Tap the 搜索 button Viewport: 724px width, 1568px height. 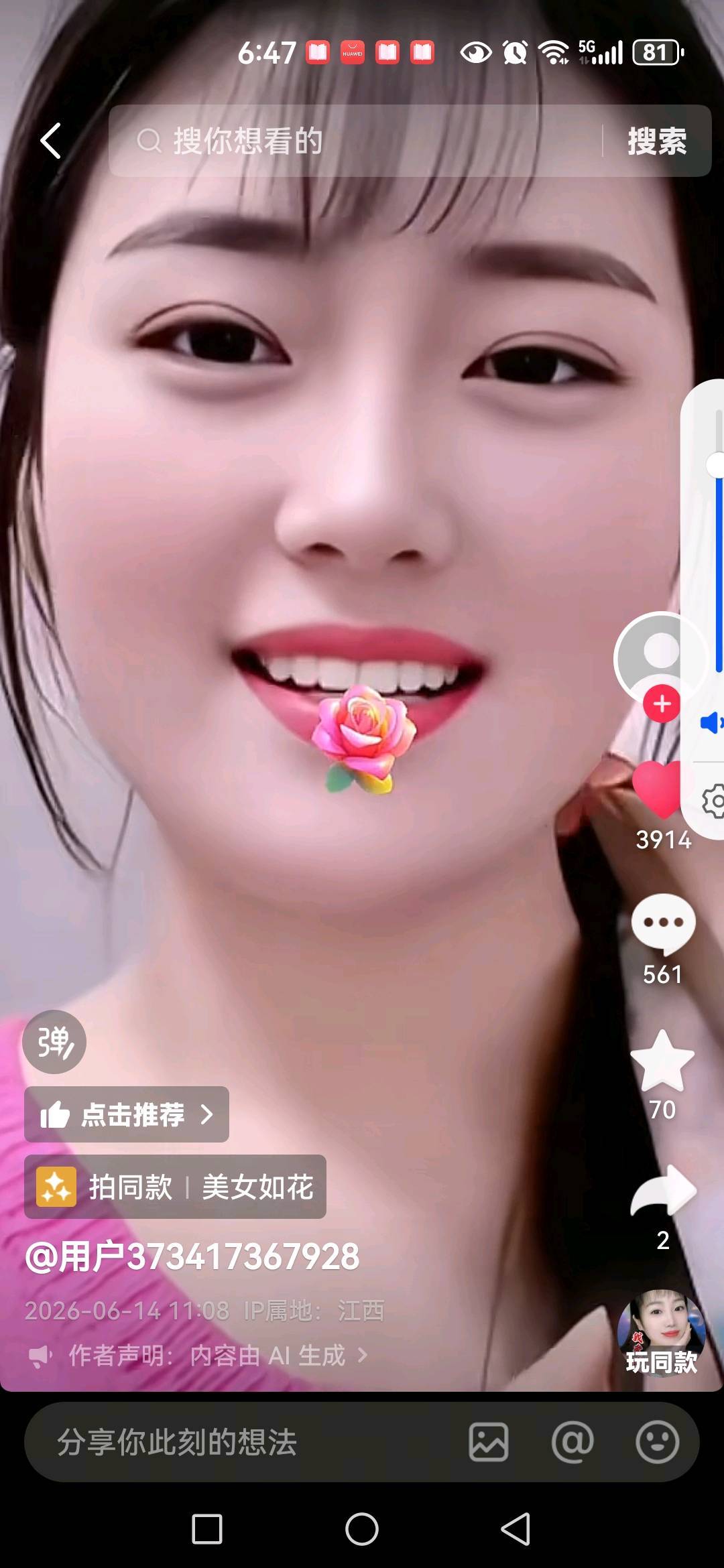point(657,141)
